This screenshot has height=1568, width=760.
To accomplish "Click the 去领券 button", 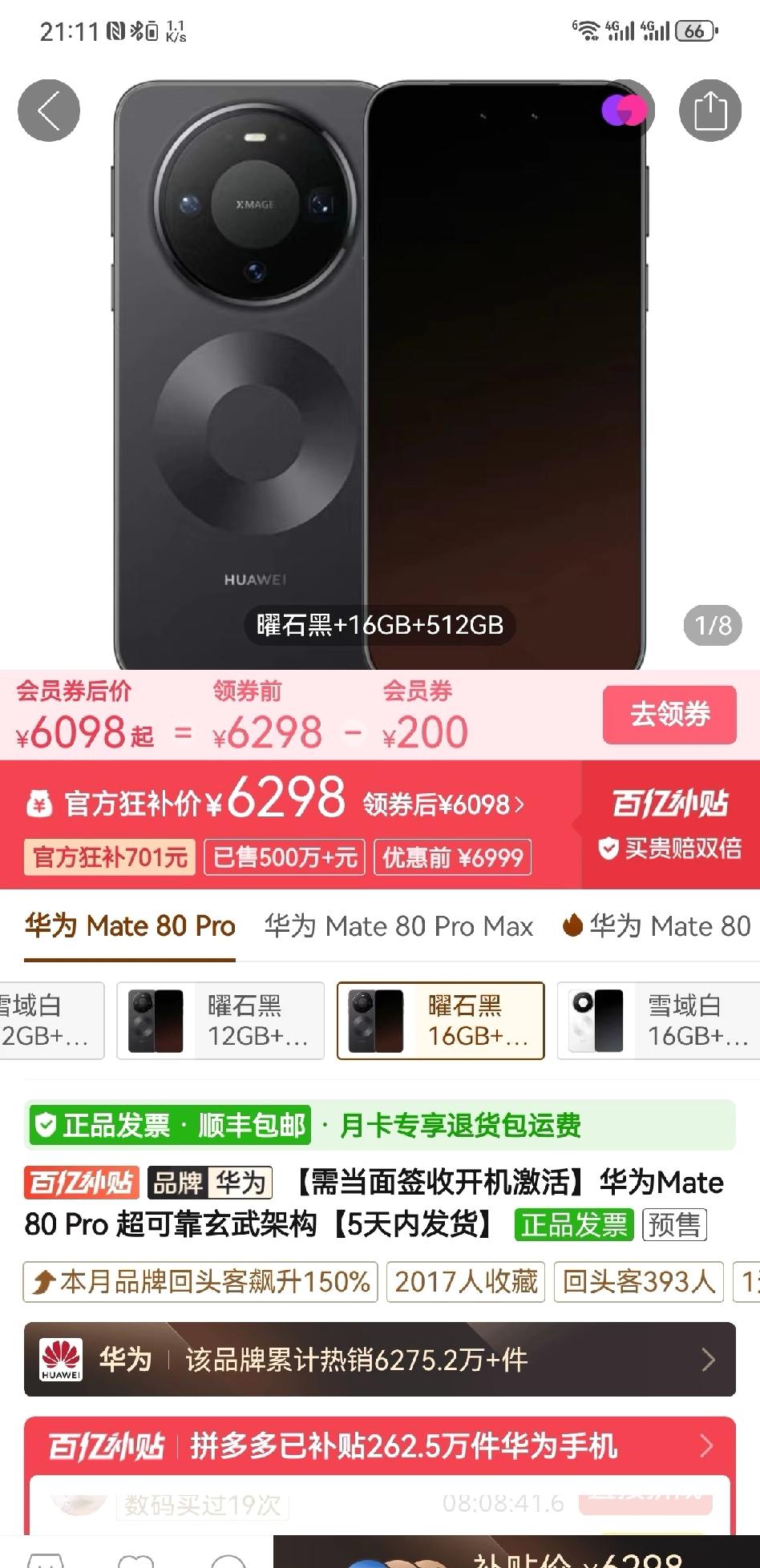I will pyautogui.click(x=669, y=715).
